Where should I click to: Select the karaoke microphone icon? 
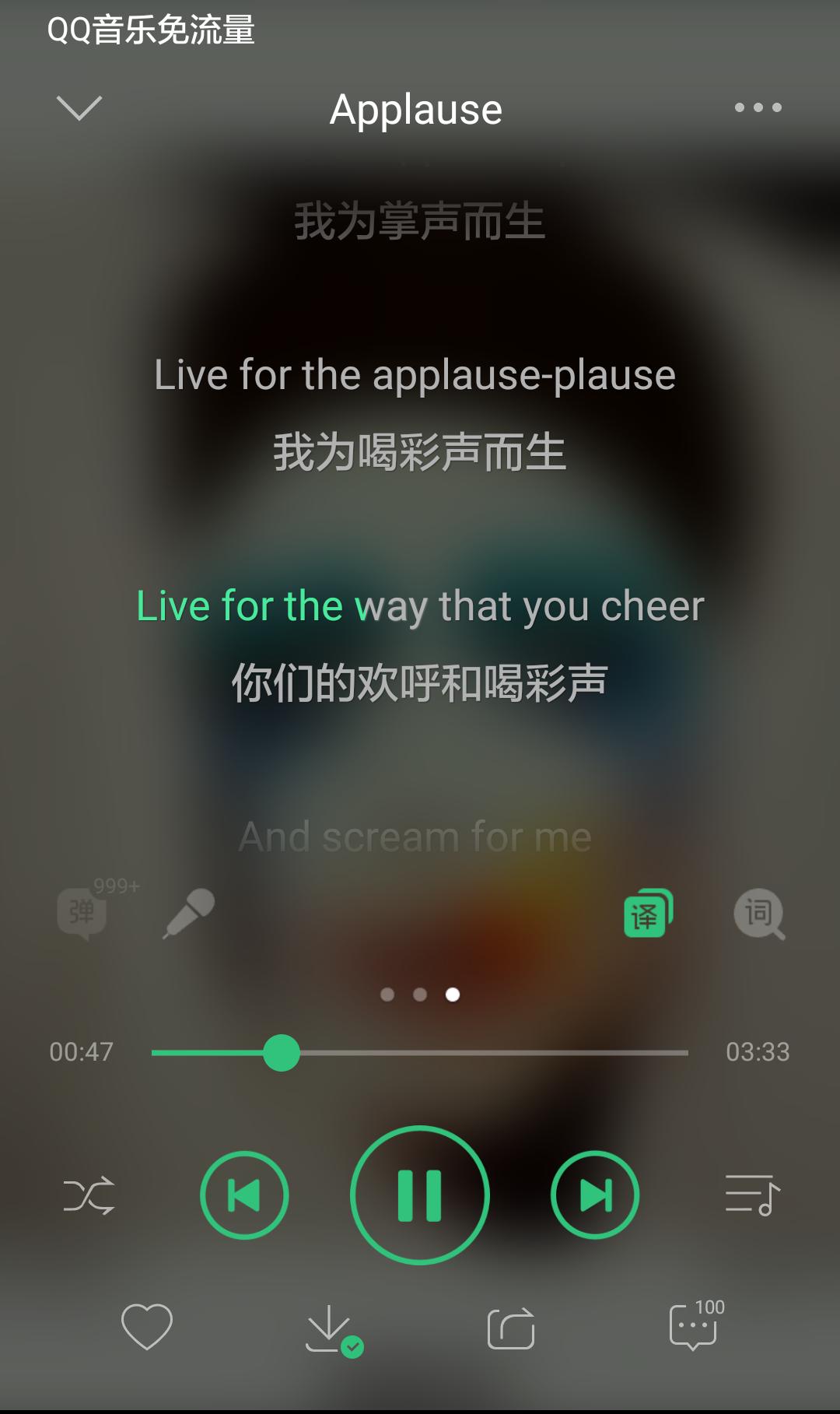189,912
